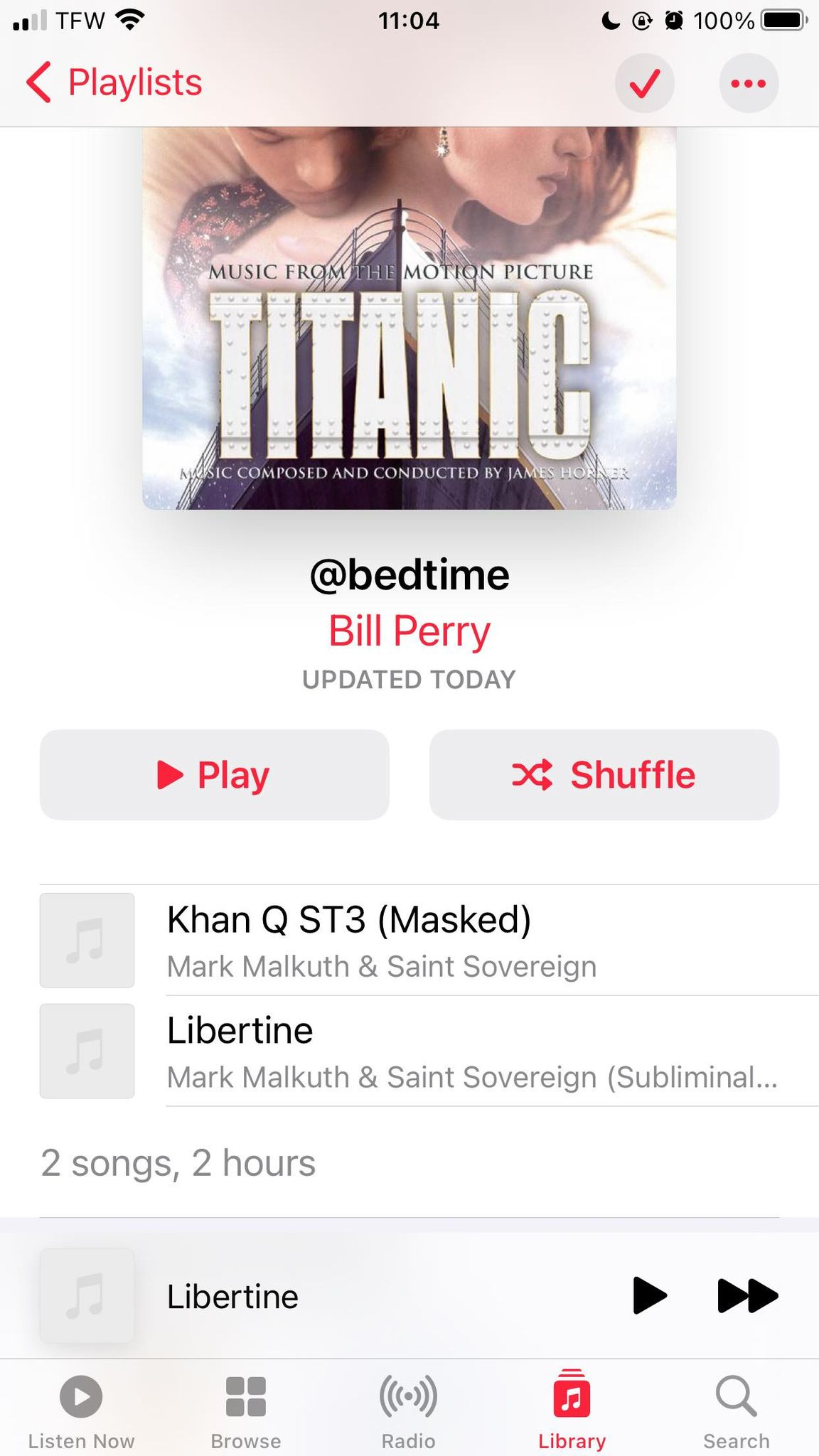Resume playback in the mini player
The height and width of the screenshot is (1456, 819).
[649, 1295]
